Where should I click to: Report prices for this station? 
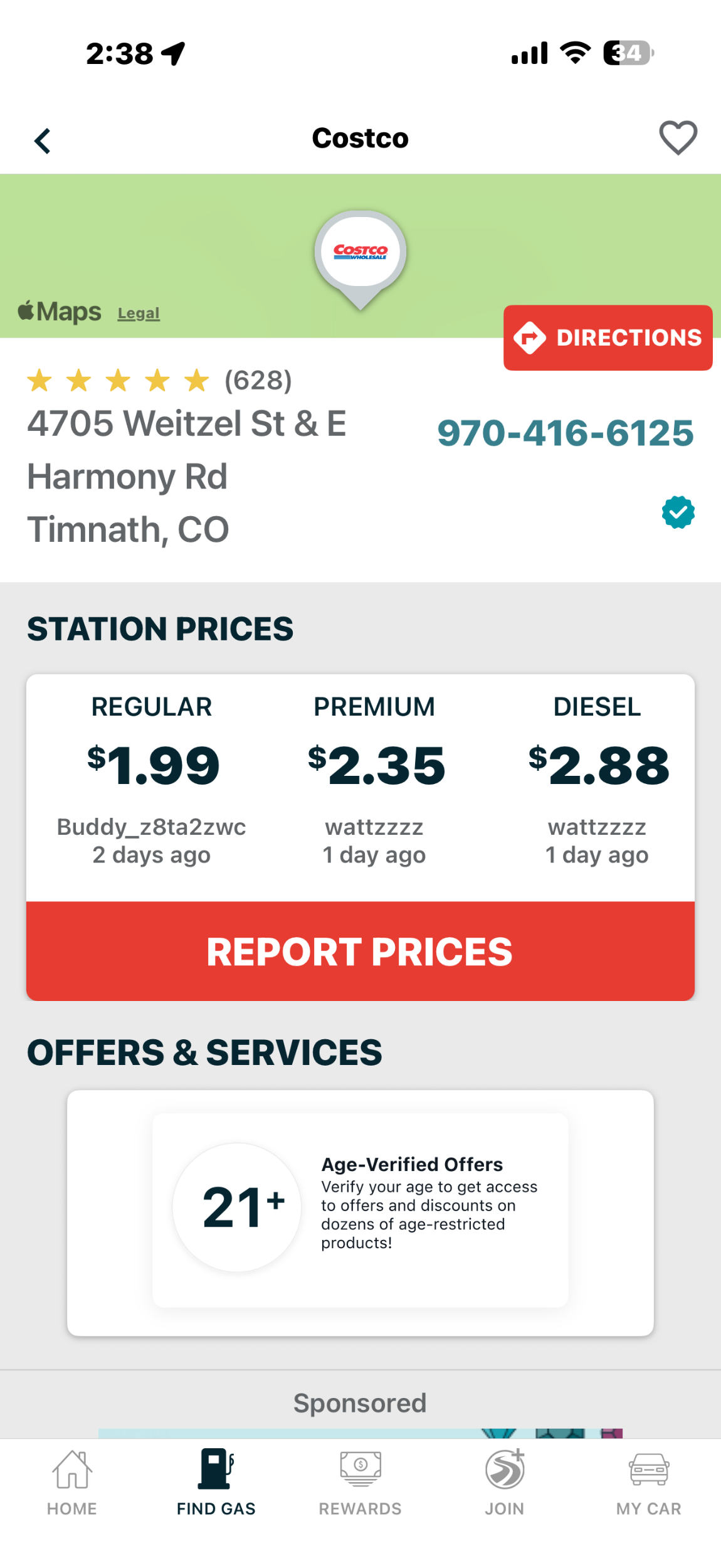pyautogui.click(x=360, y=951)
